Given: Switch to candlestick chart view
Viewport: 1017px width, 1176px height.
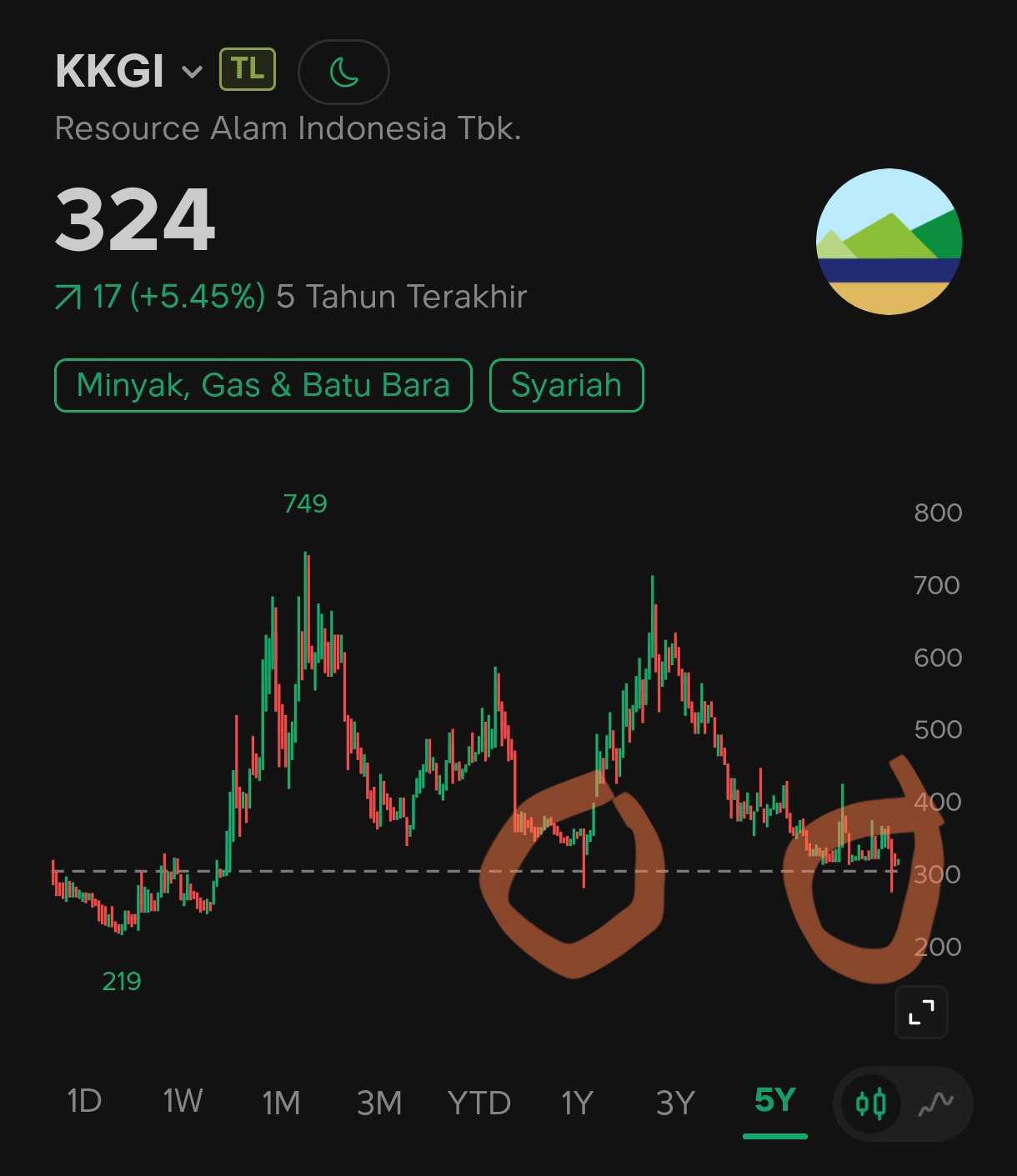Looking at the screenshot, I should click(871, 1104).
